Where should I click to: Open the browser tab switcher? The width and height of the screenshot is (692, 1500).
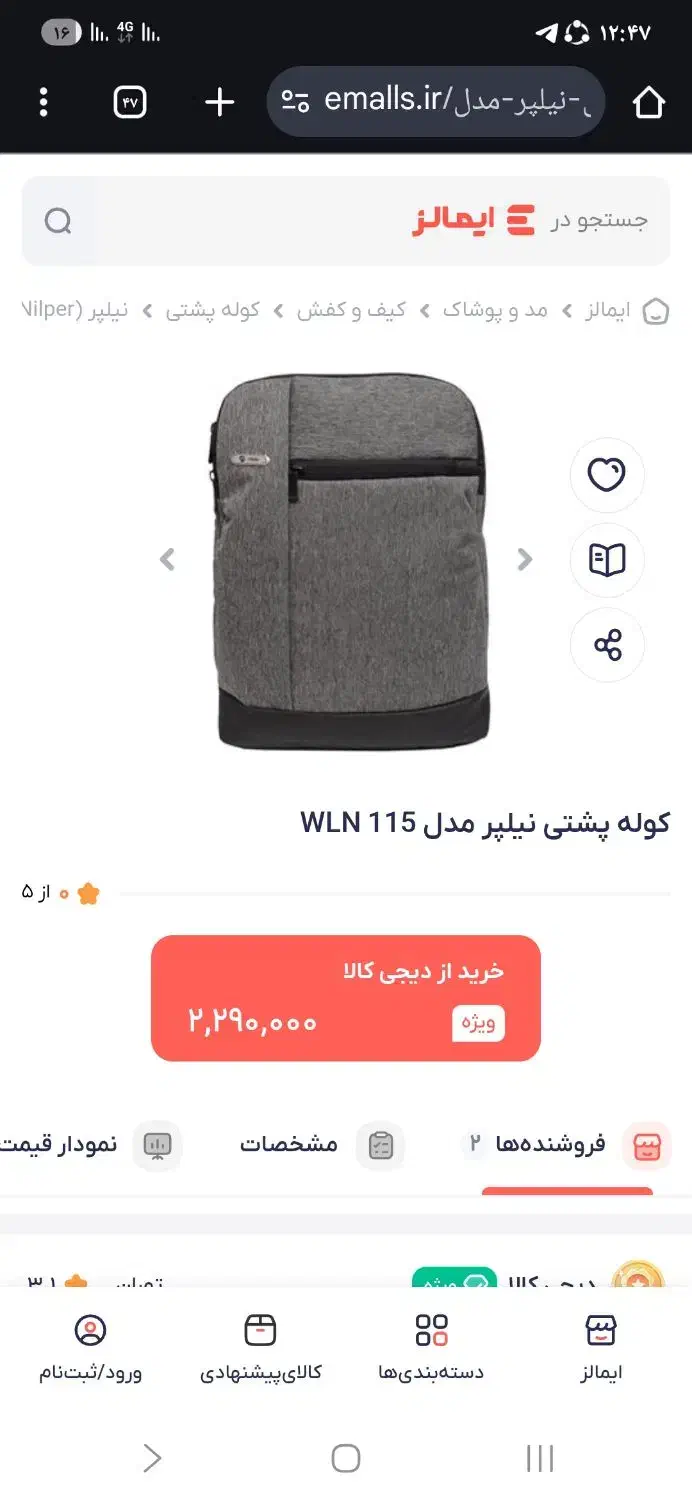click(x=130, y=102)
